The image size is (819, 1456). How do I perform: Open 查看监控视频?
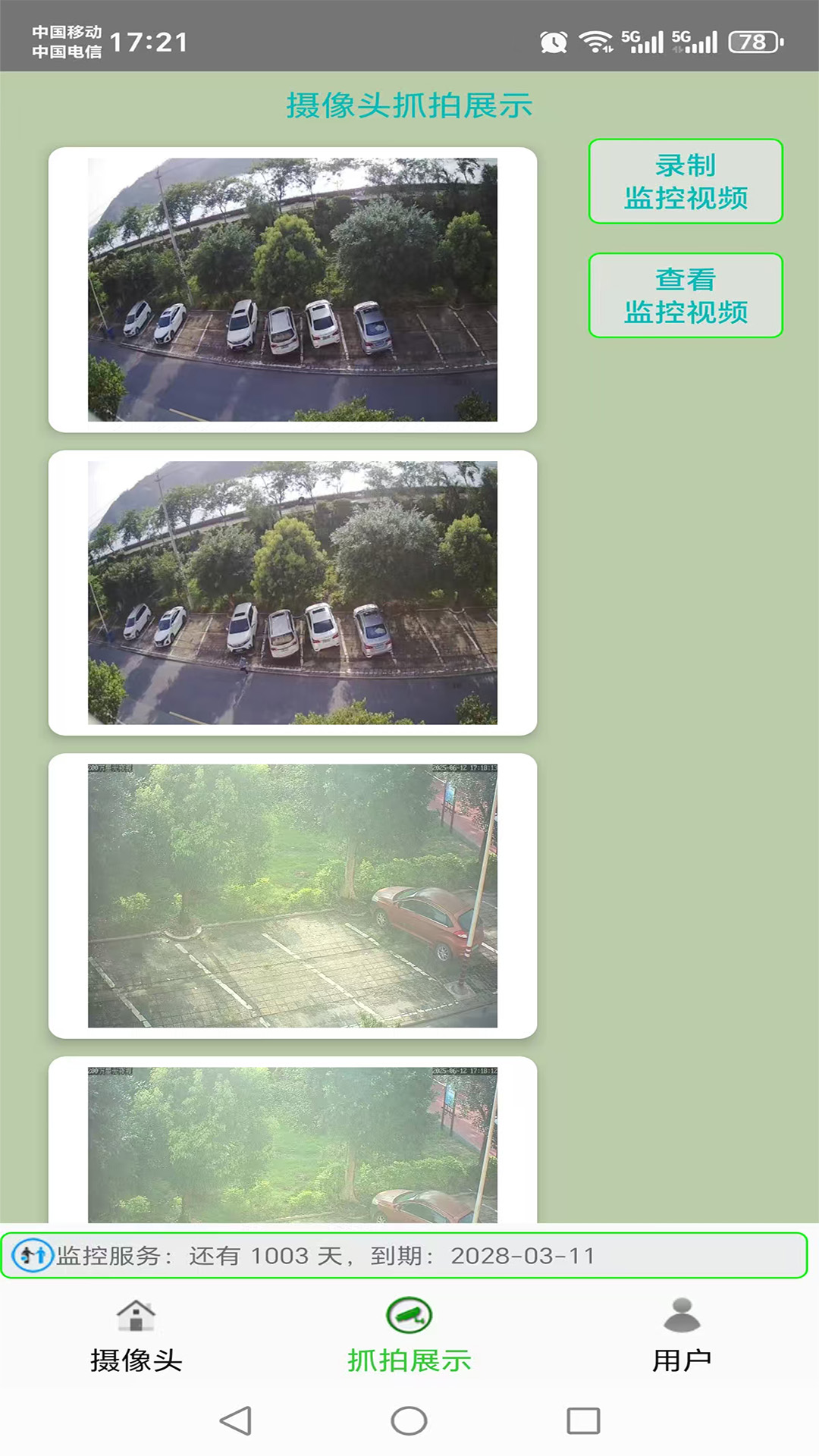(686, 295)
